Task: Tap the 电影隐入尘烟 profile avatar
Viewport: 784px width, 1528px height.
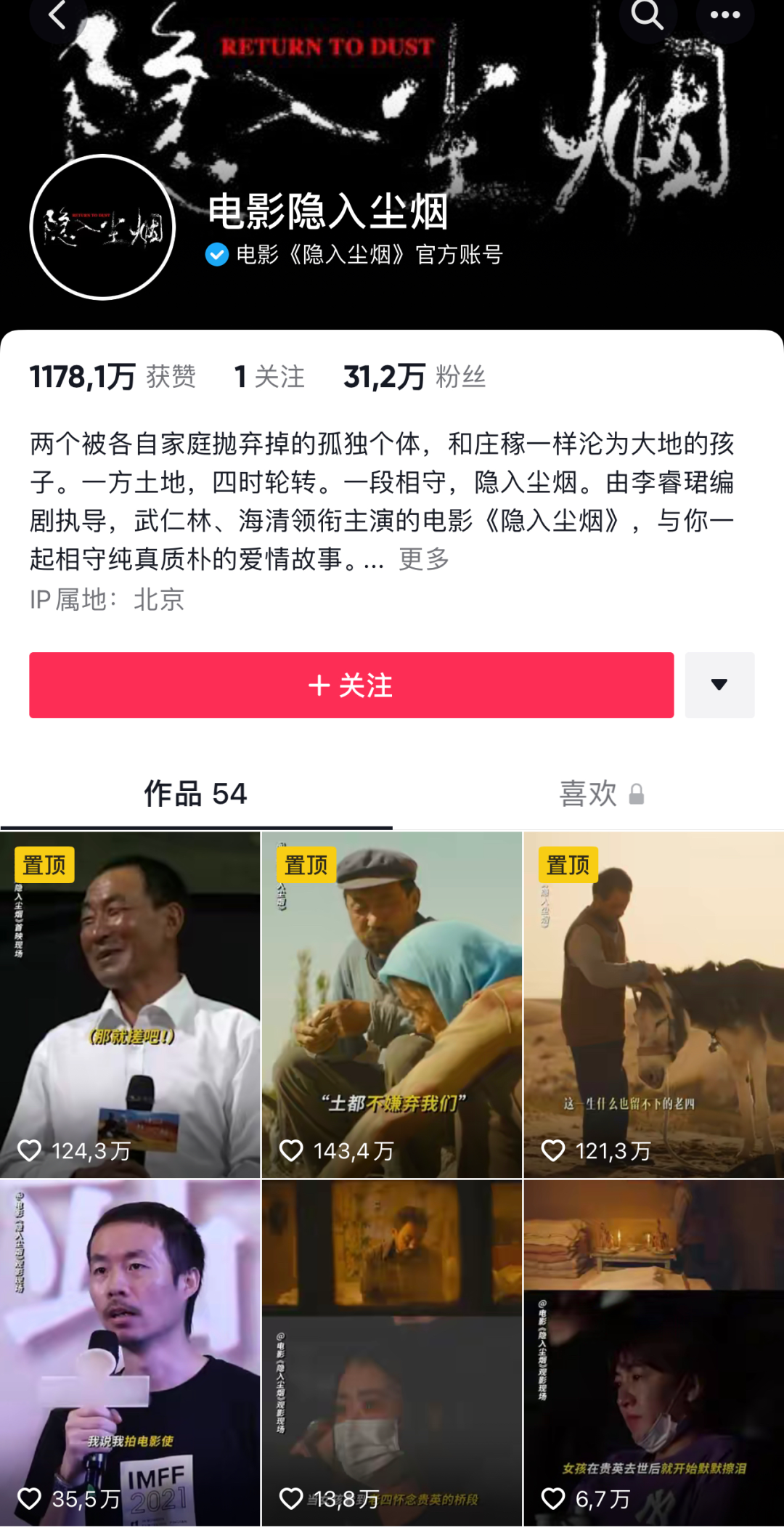Action: coord(102,227)
